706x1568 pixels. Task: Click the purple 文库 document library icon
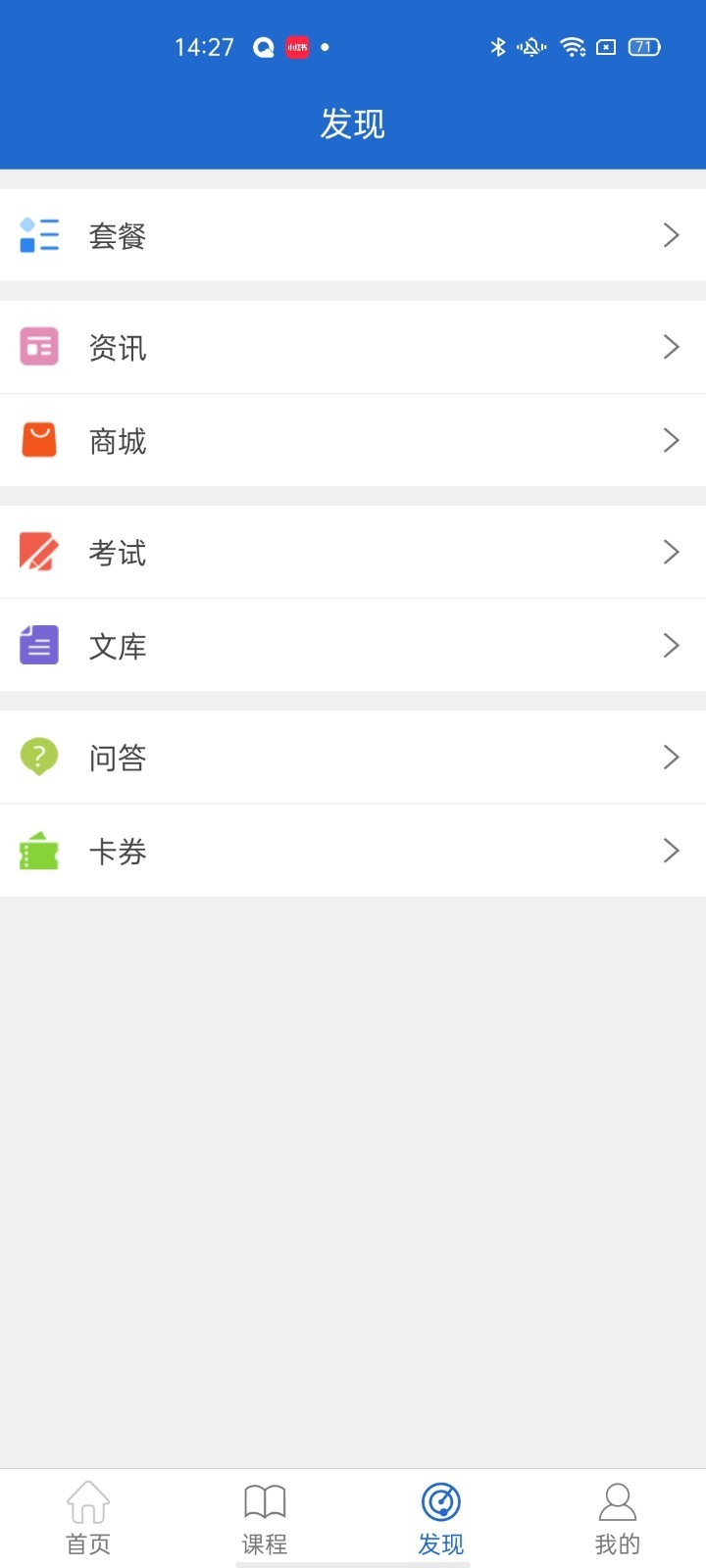pos(38,645)
